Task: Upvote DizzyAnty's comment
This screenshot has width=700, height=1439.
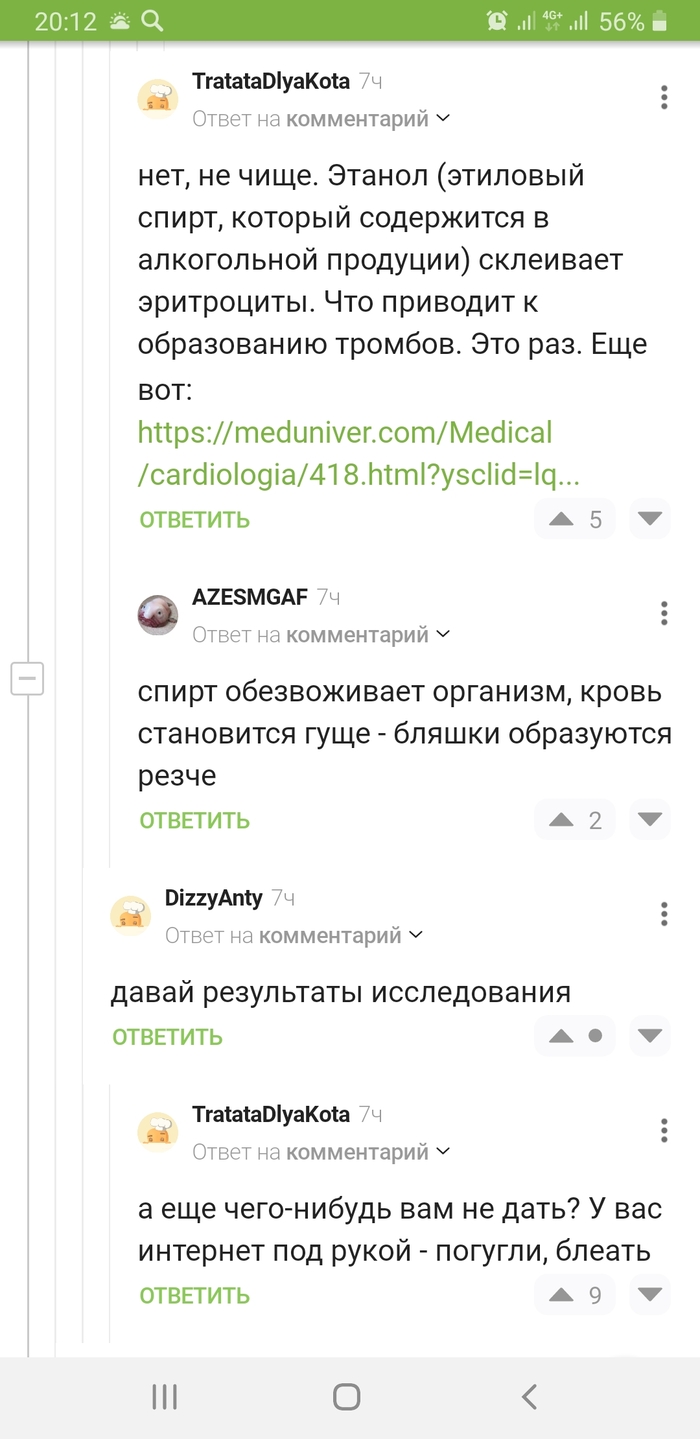Action: point(562,1036)
